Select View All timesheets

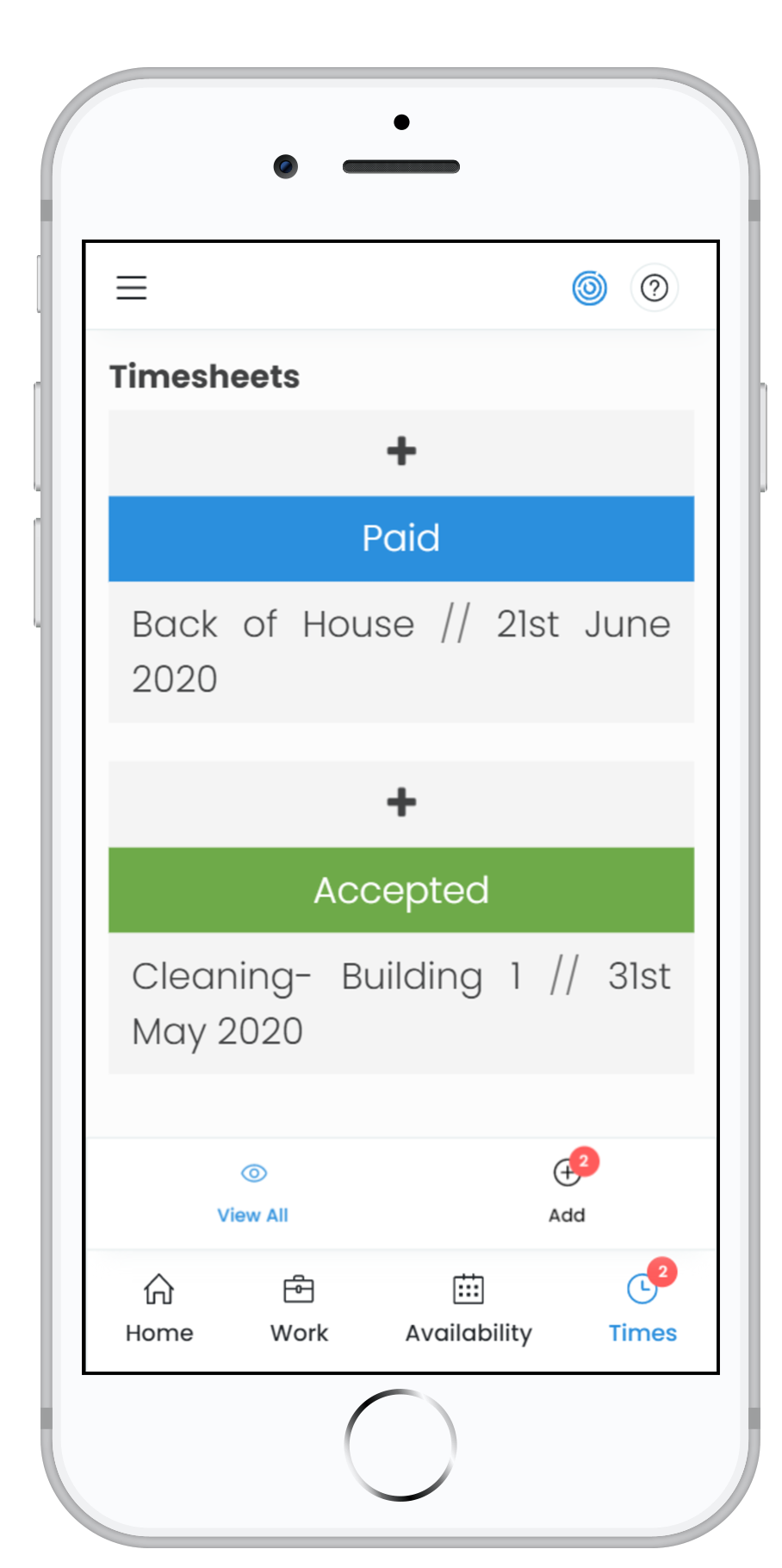click(253, 1193)
